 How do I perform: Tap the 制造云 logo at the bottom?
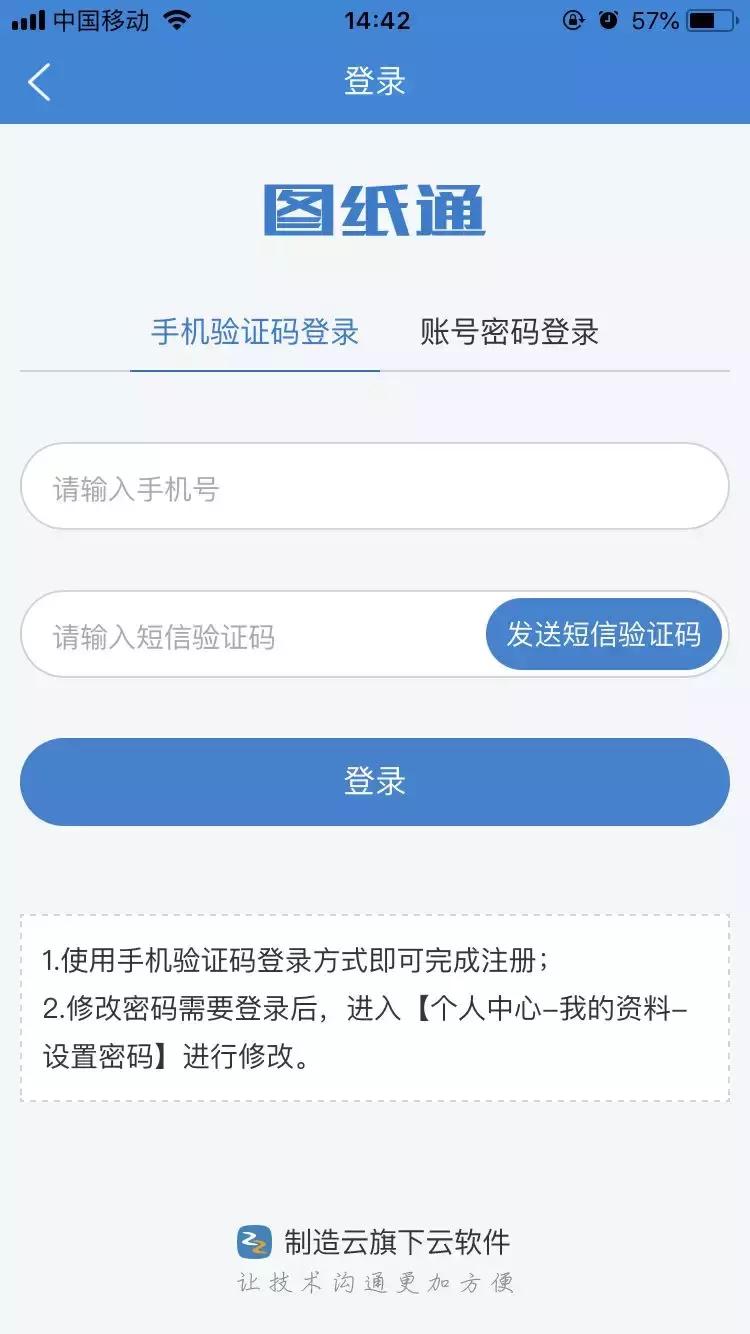[253, 1241]
